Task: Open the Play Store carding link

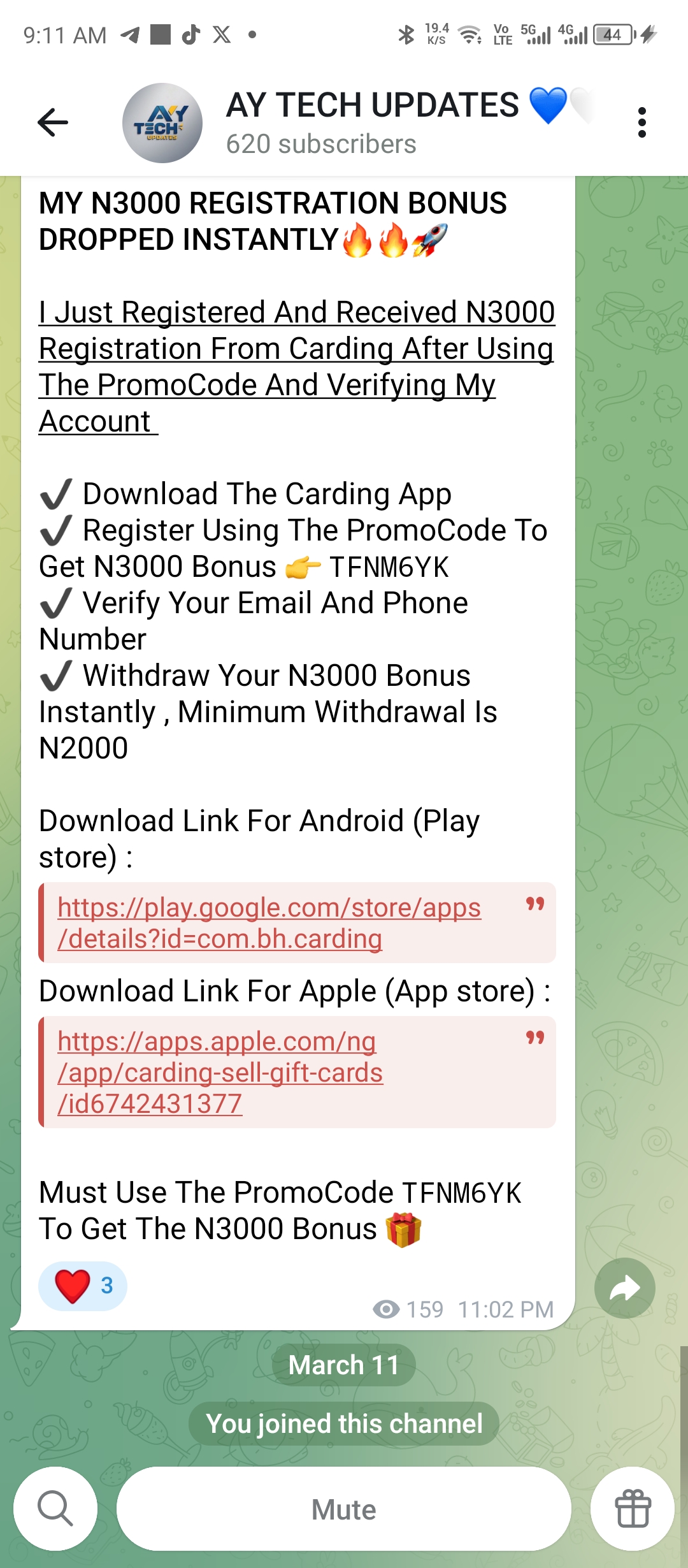Action: point(269,922)
